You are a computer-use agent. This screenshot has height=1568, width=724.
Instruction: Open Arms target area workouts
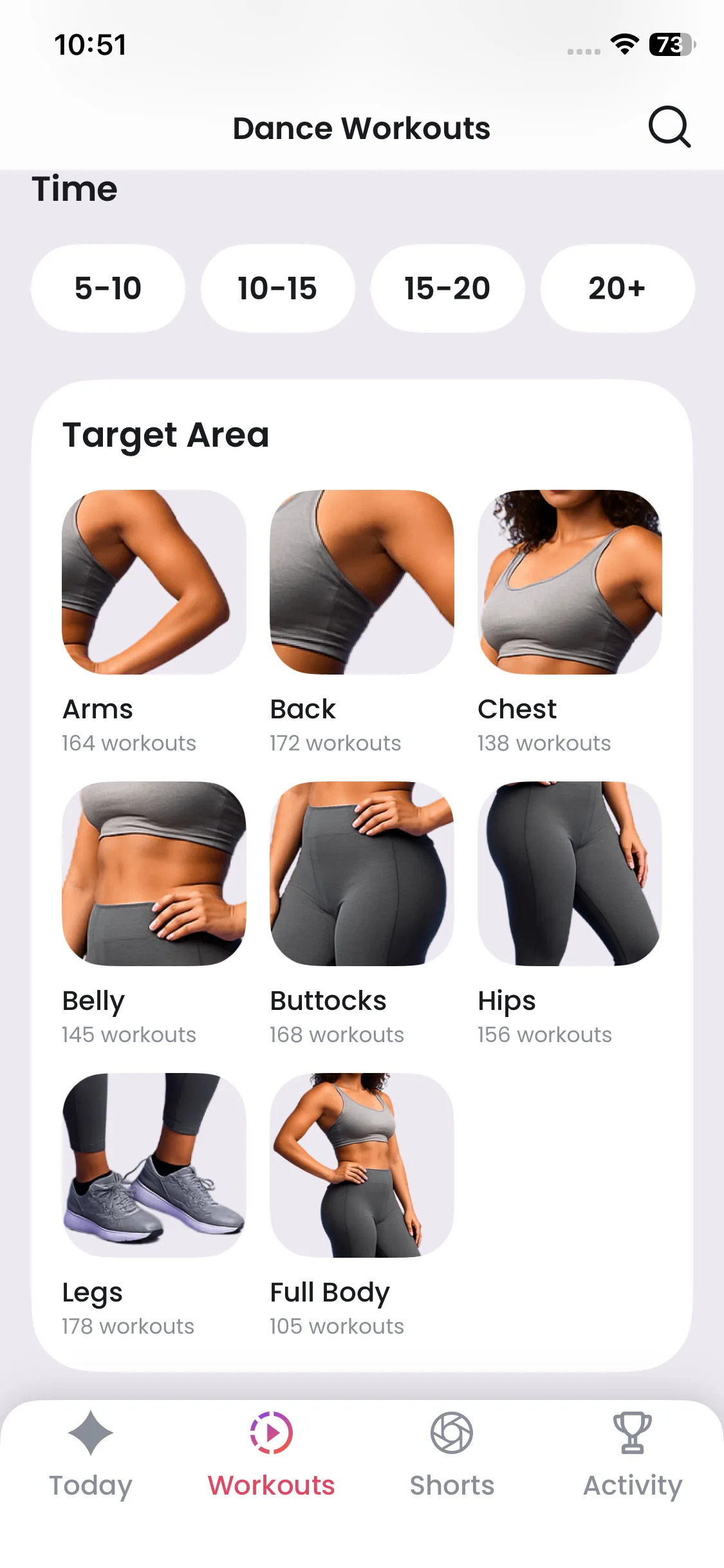pos(154,583)
